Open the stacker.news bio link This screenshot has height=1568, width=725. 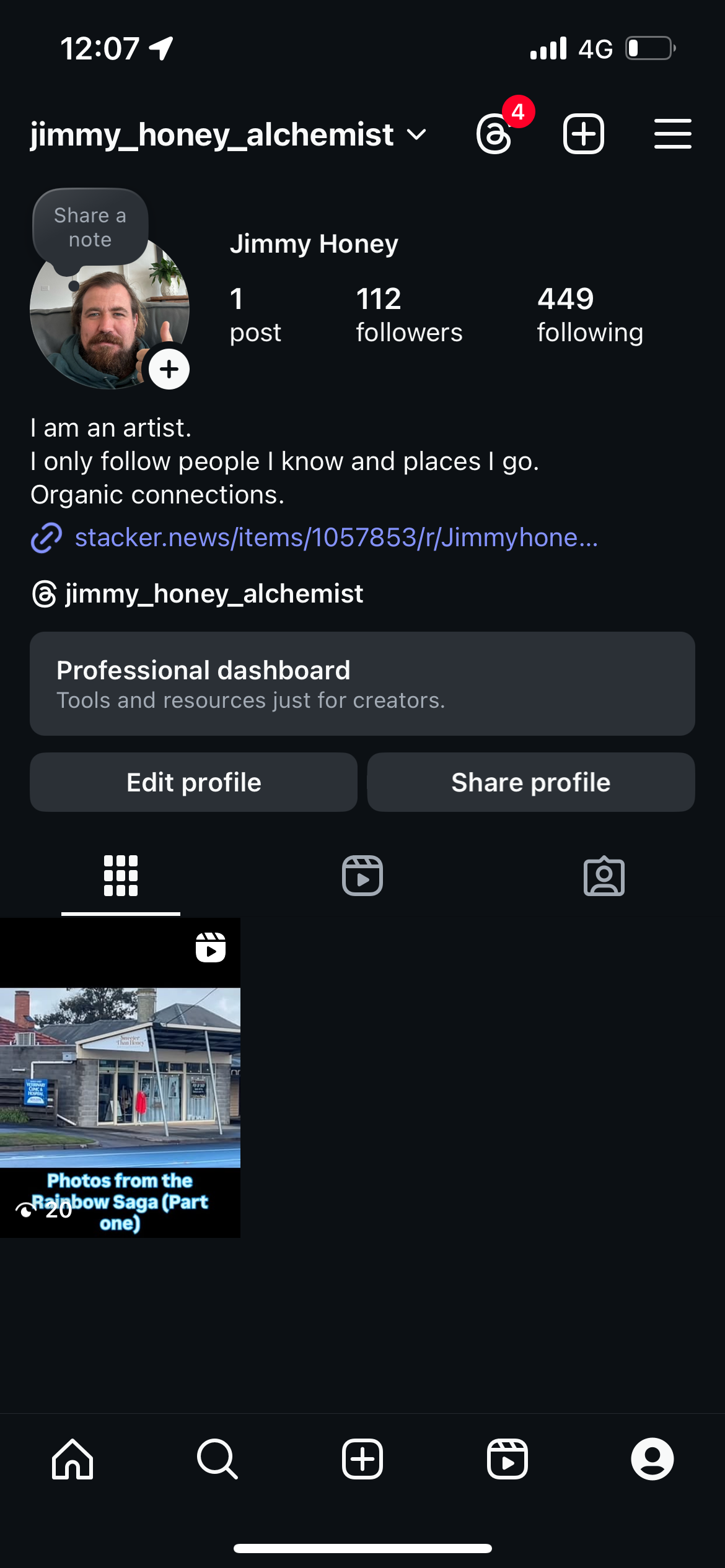(335, 538)
